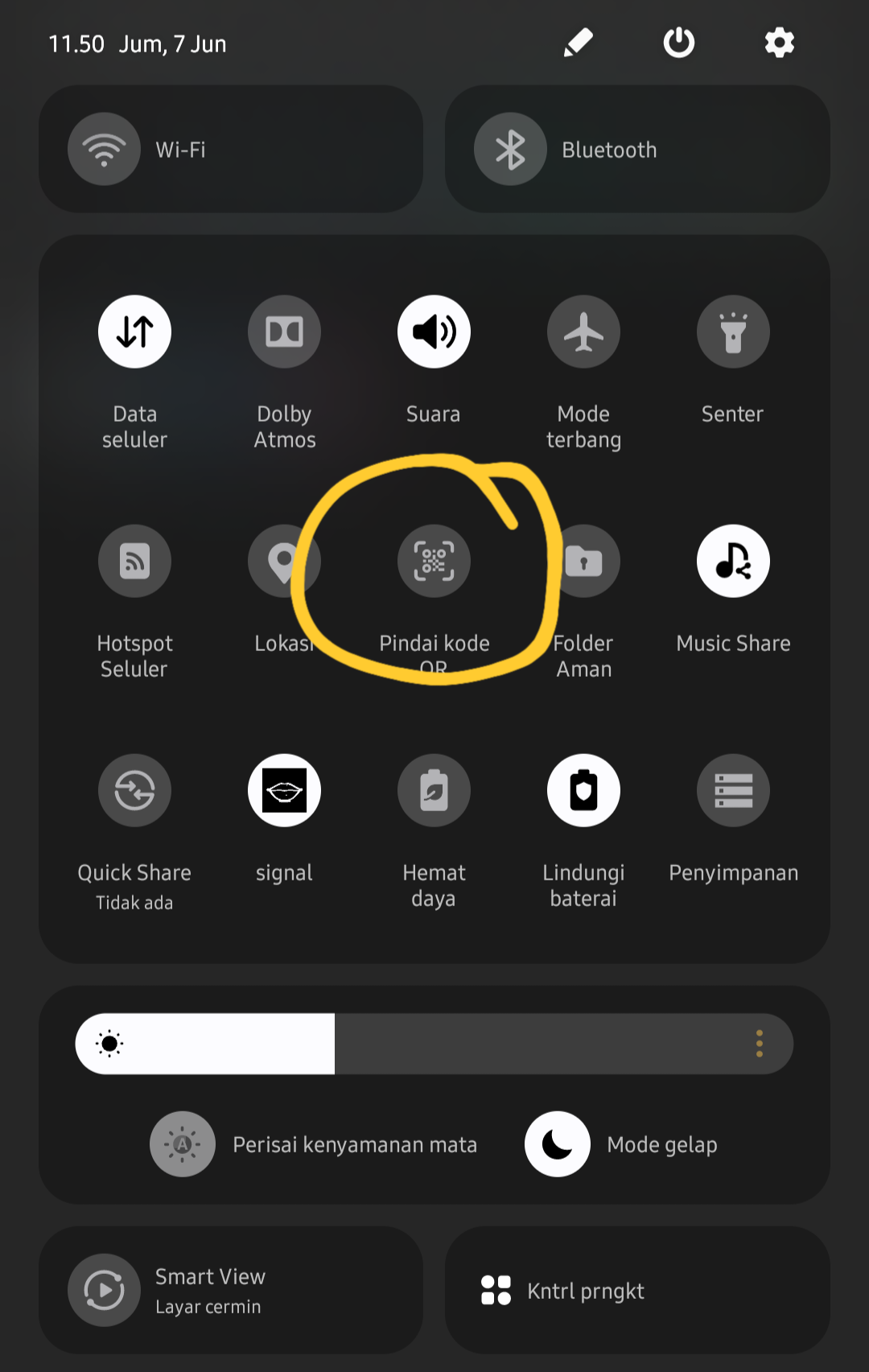The width and height of the screenshot is (869, 1372).
Task: Open the Smart View mirroring panel
Action: pos(231,1289)
